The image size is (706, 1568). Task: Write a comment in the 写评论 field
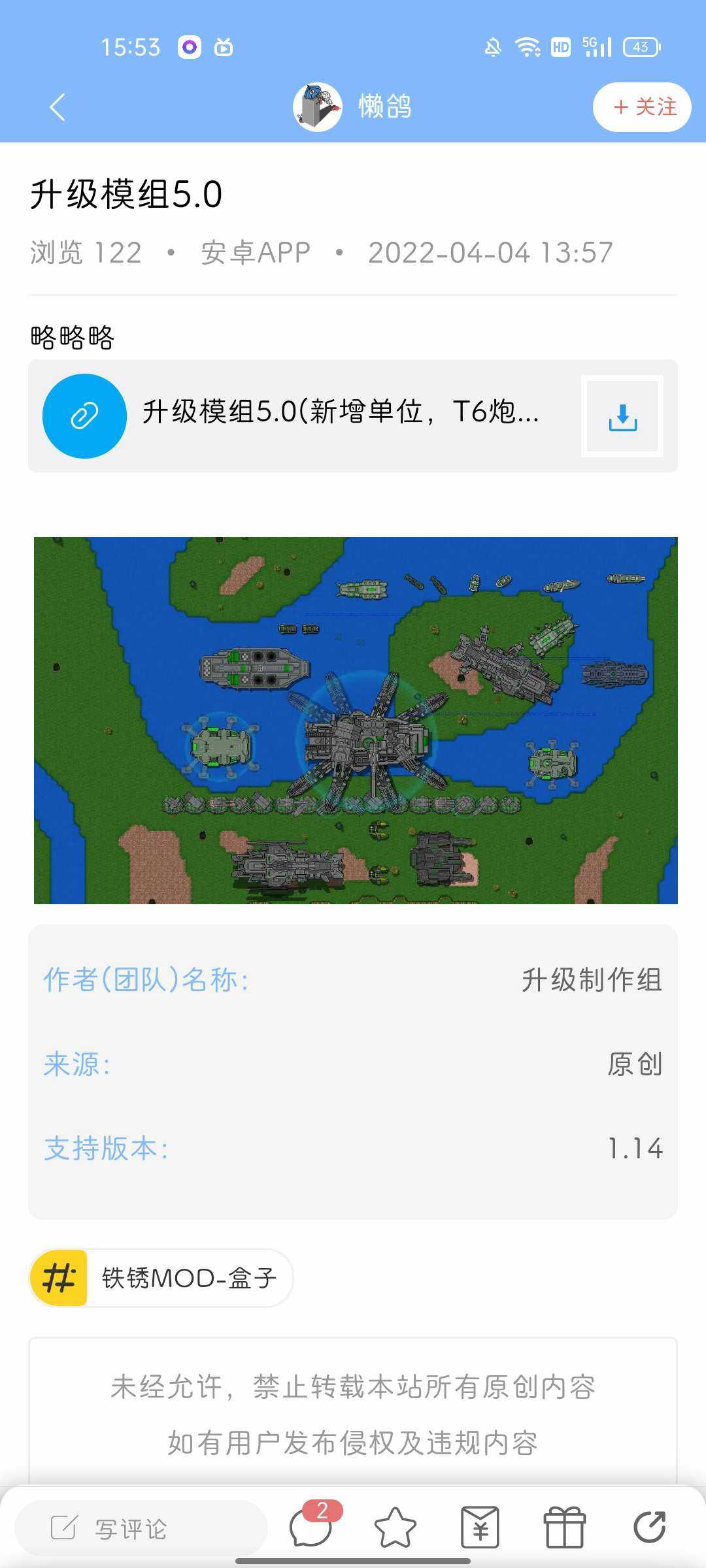point(141,1529)
